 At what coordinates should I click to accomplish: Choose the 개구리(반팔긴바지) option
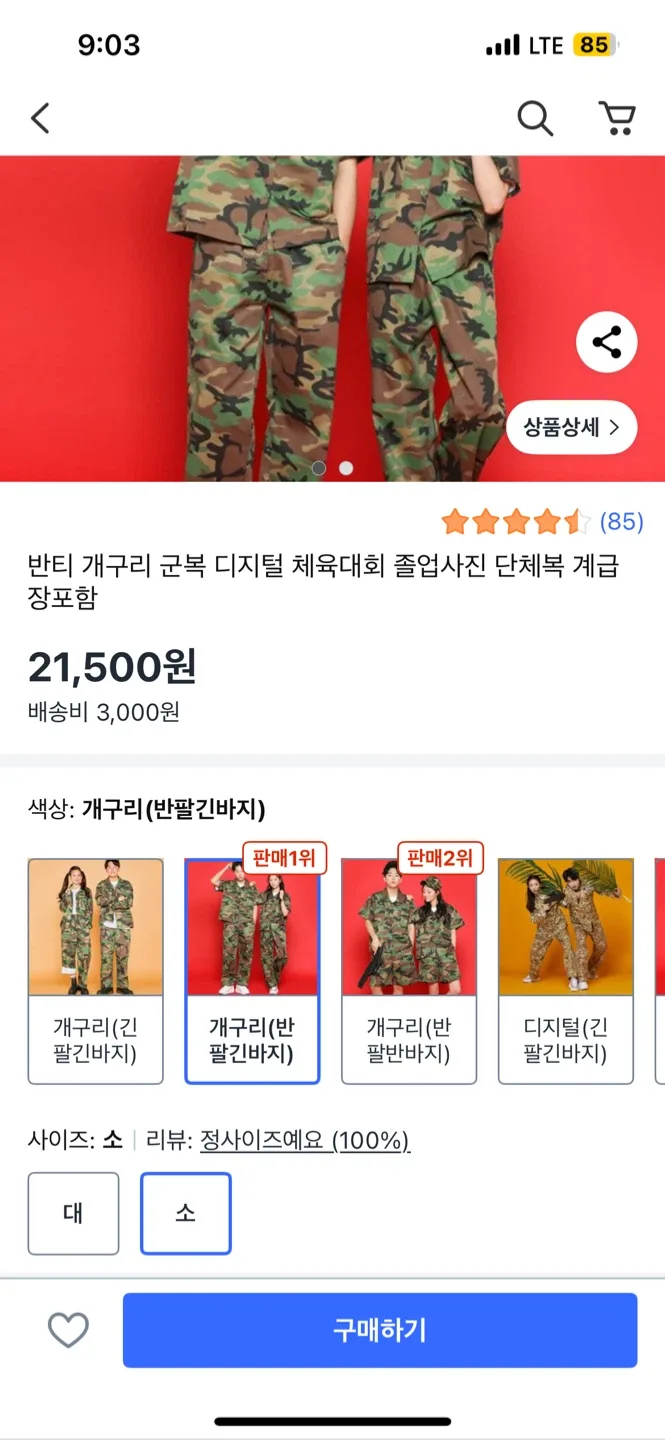coord(252,970)
